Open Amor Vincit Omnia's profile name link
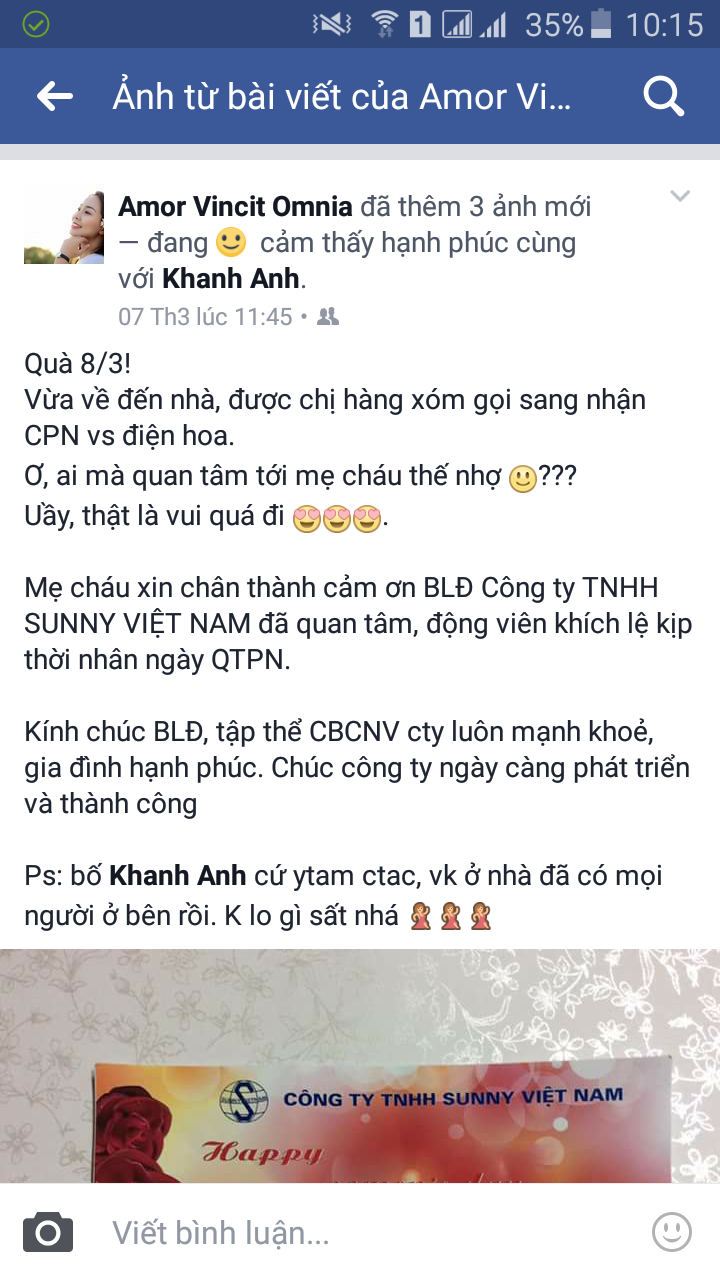Viewport: 720px width, 1280px height. tap(235, 207)
